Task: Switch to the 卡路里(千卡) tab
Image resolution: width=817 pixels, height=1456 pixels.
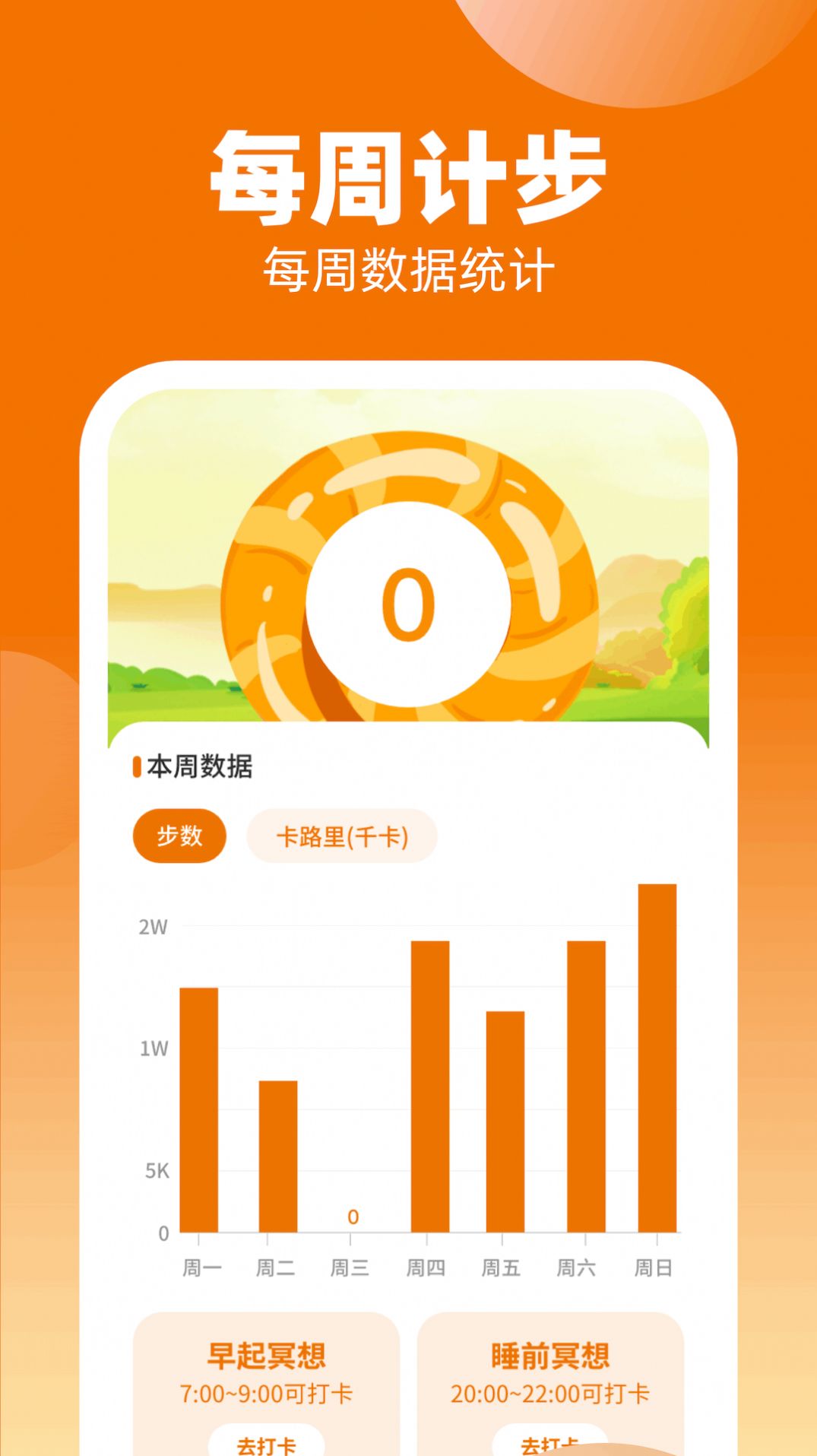Action: coord(342,834)
